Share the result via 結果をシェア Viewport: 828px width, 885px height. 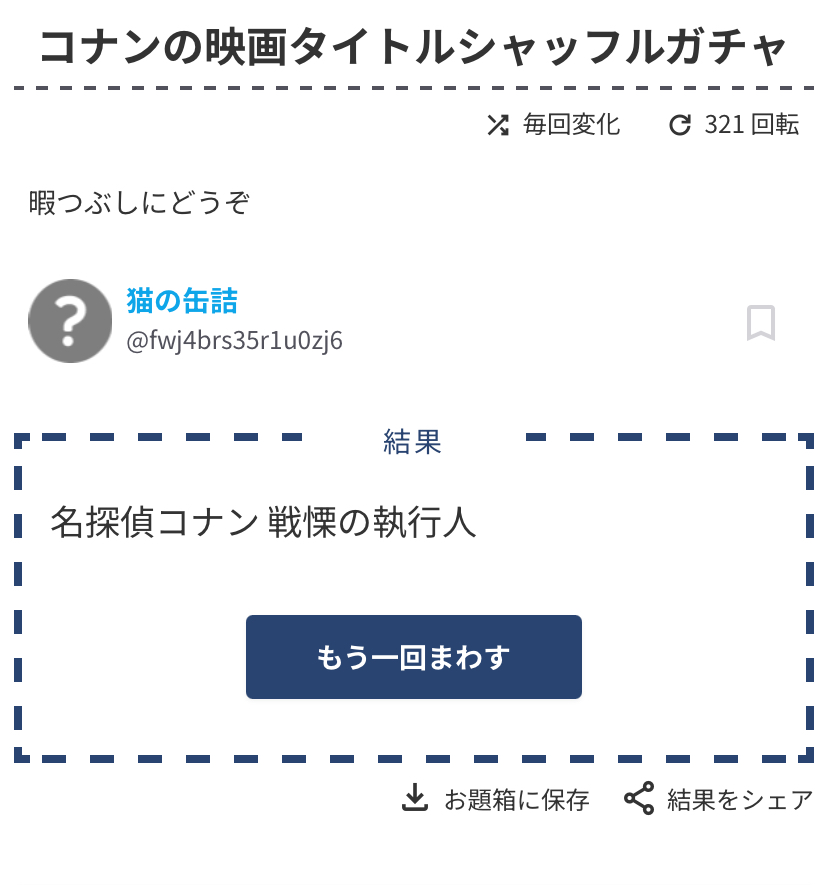[719, 799]
